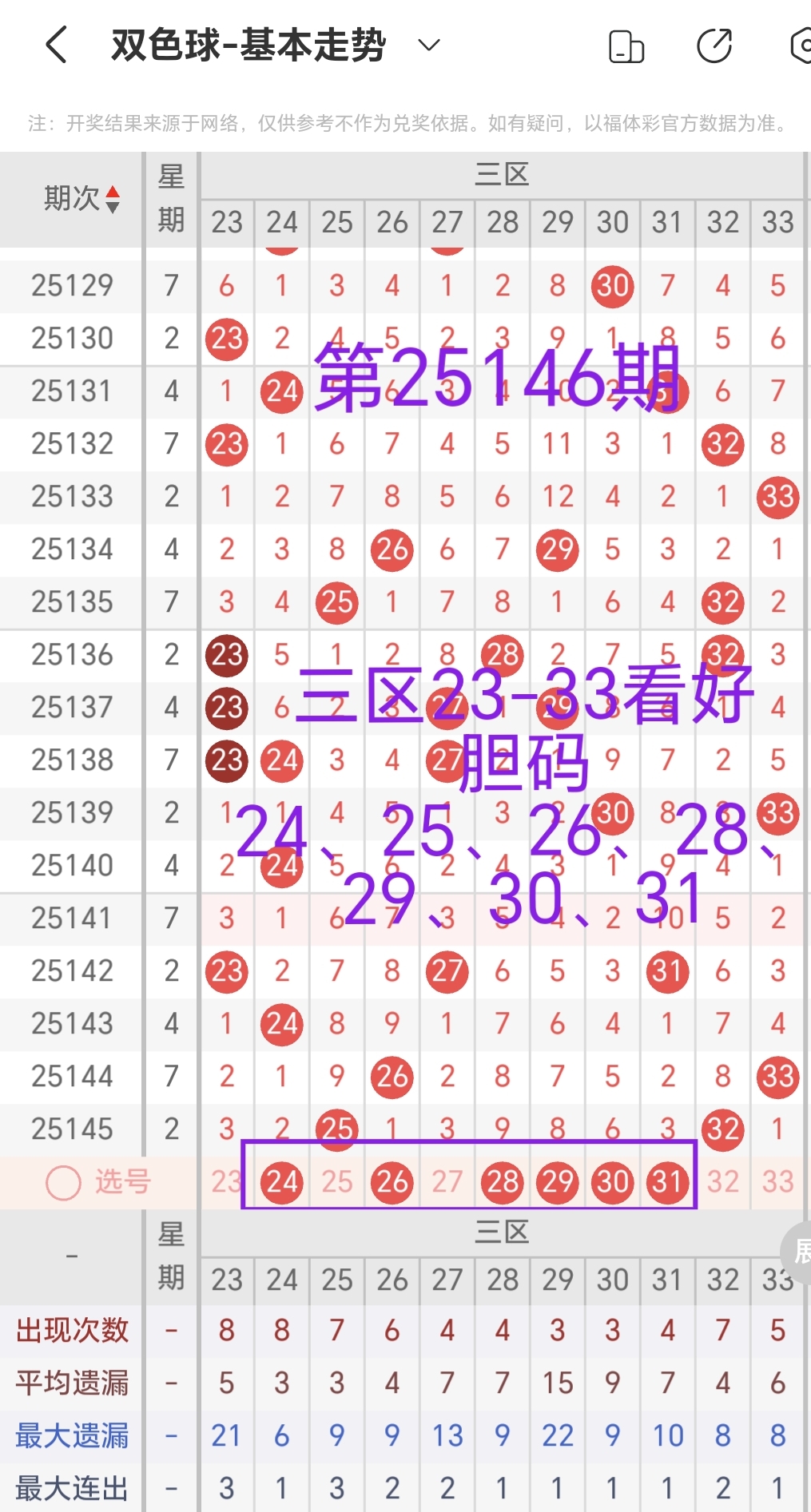Image resolution: width=811 pixels, height=1512 pixels.
Task: Tap period row 25141
Action: click(70, 919)
